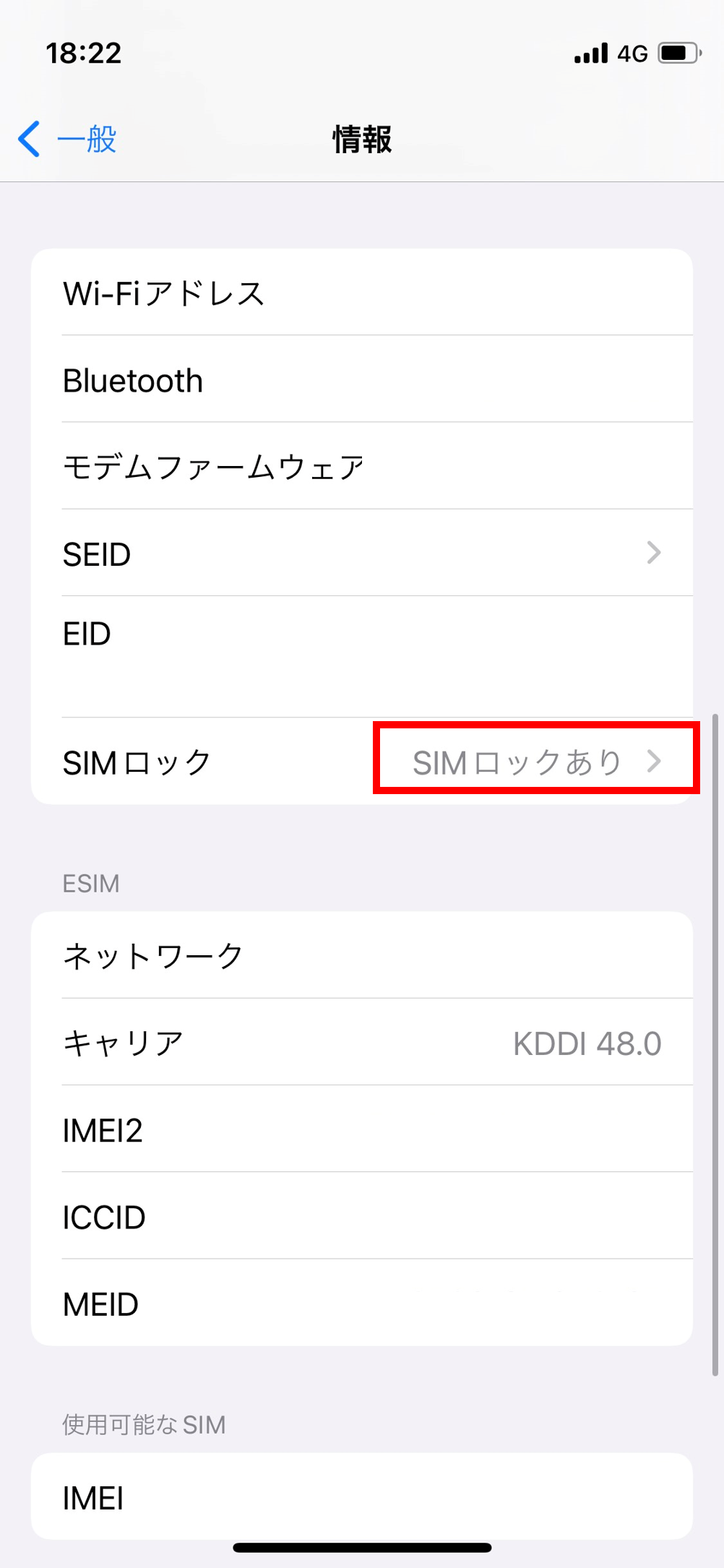Screen dimensions: 724x1568
Task: Expand the SIMロックあり disclosure arrow
Action: click(x=655, y=761)
